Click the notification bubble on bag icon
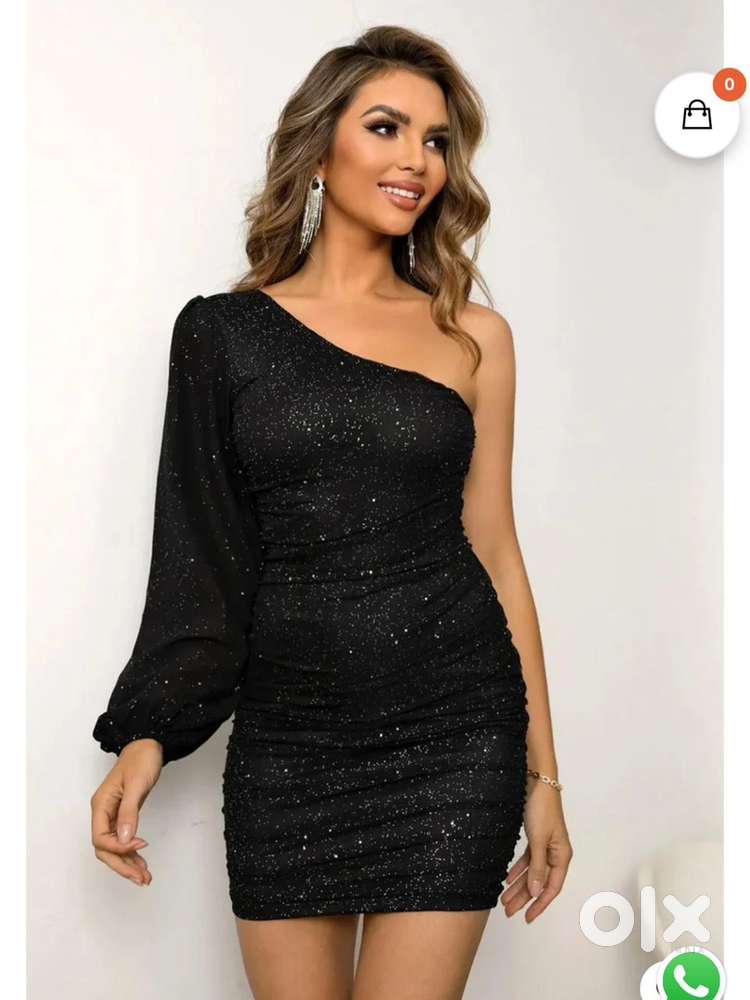 [728, 83]
